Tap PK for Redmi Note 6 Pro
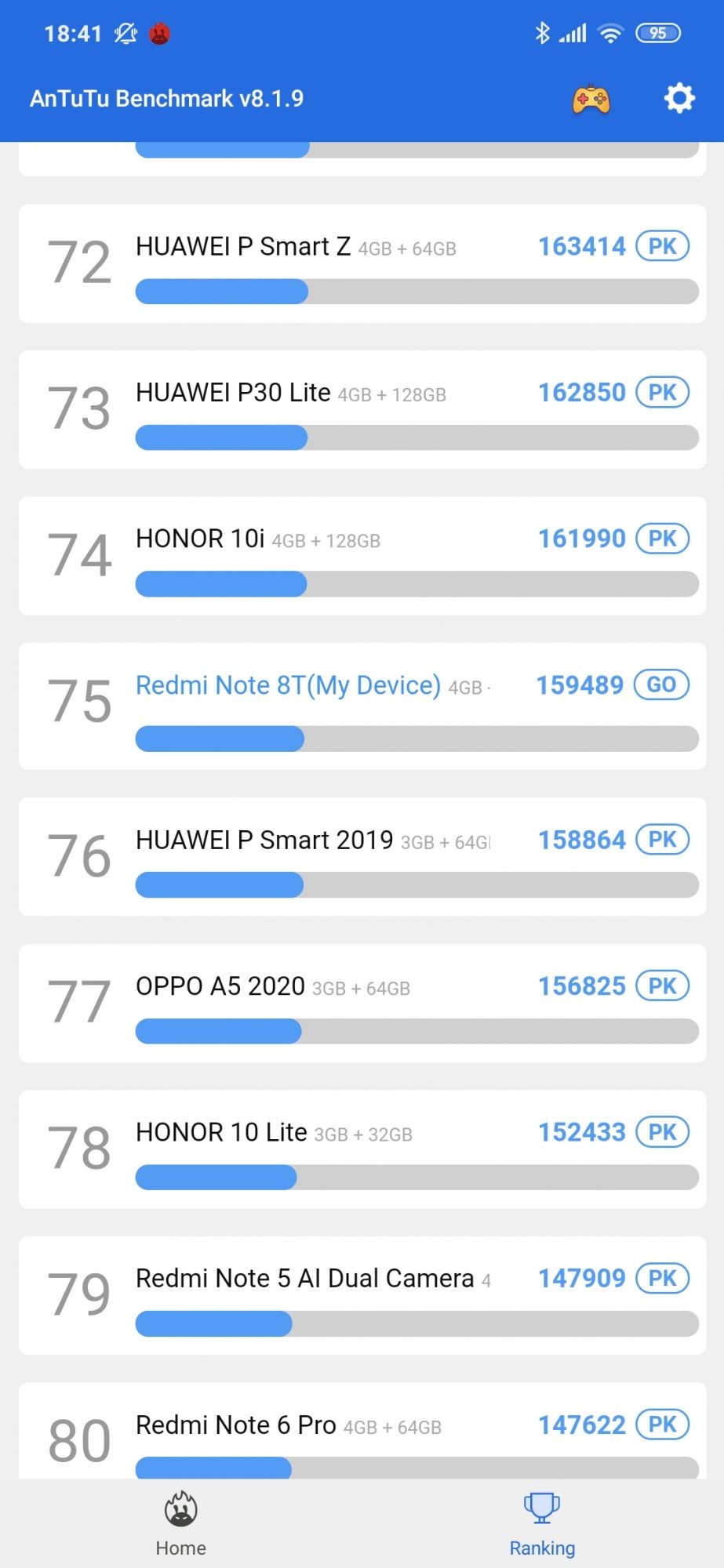Image resolution: width=724 pixels, height=1568 pixels. point(662,1425)
